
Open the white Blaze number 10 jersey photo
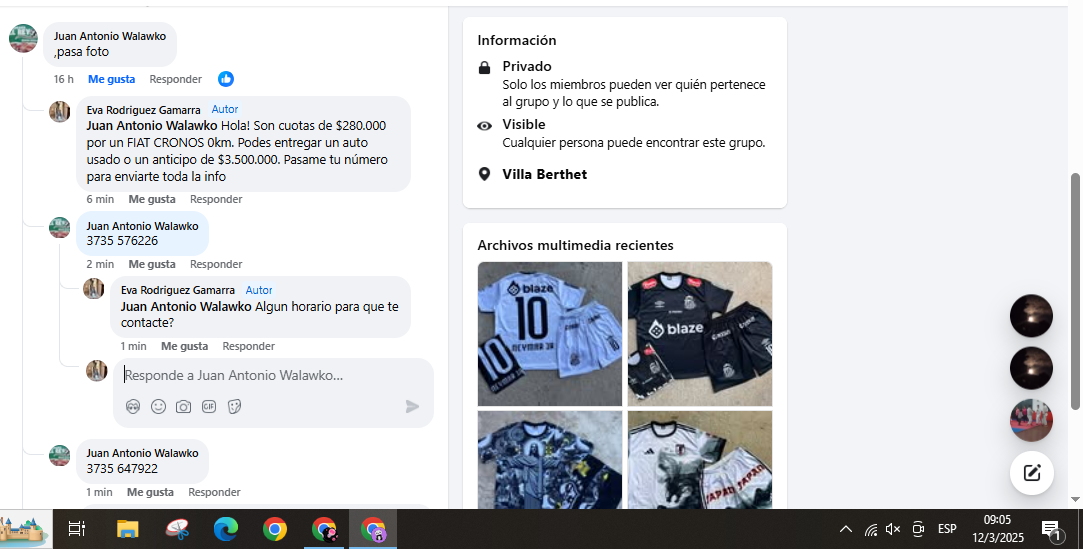[x=549, y=333]
